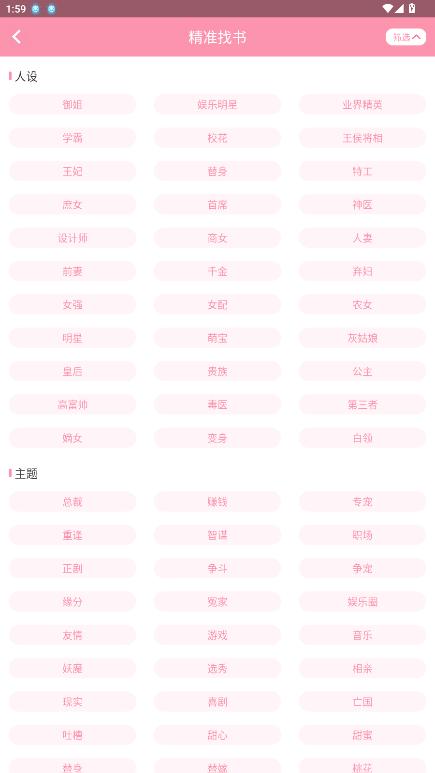435x773 pixels.
Task: Select the 校花 tag
Action: [x=218, y=138]
